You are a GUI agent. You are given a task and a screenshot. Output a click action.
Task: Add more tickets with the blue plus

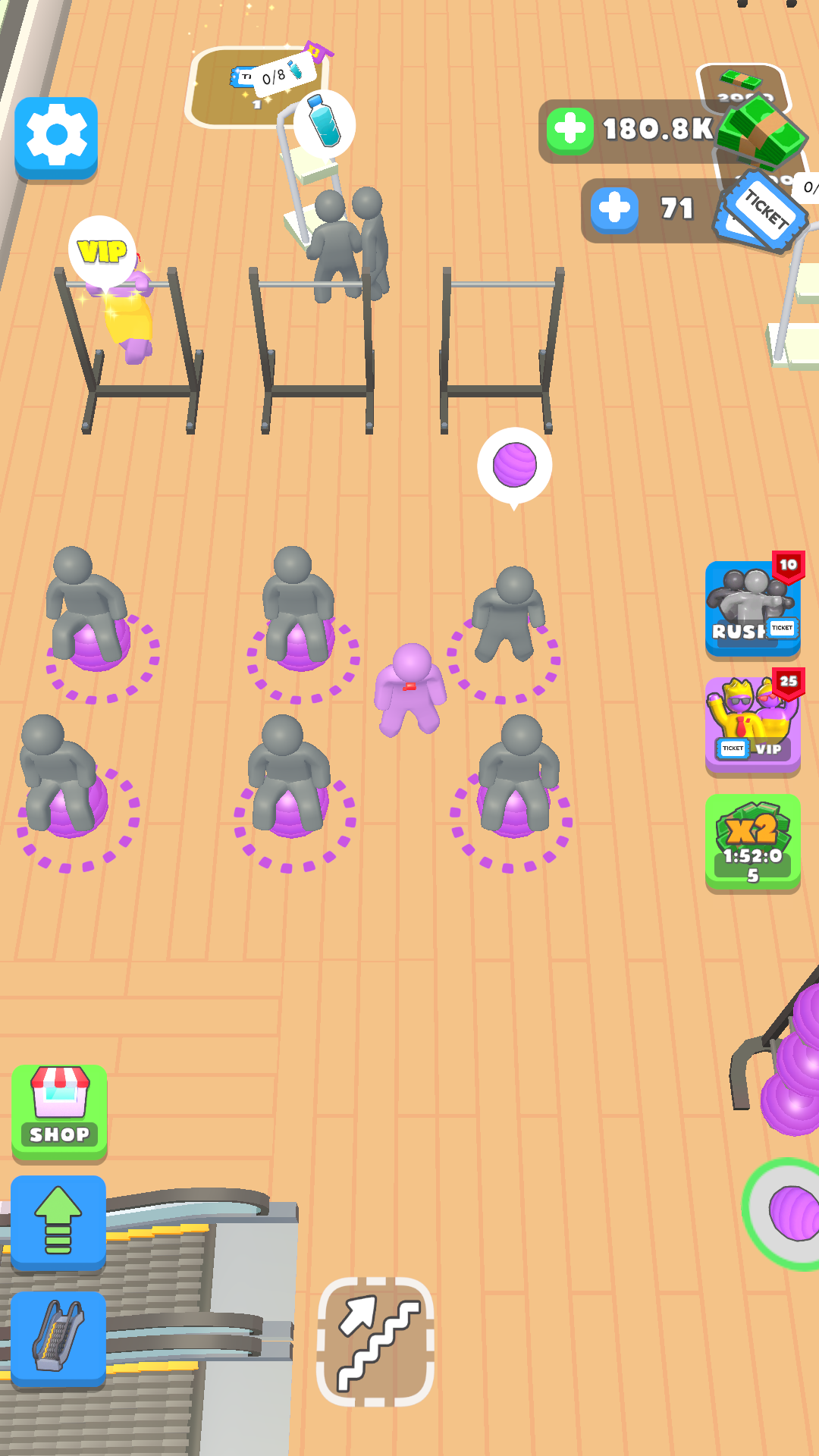(x=613, y=209)
